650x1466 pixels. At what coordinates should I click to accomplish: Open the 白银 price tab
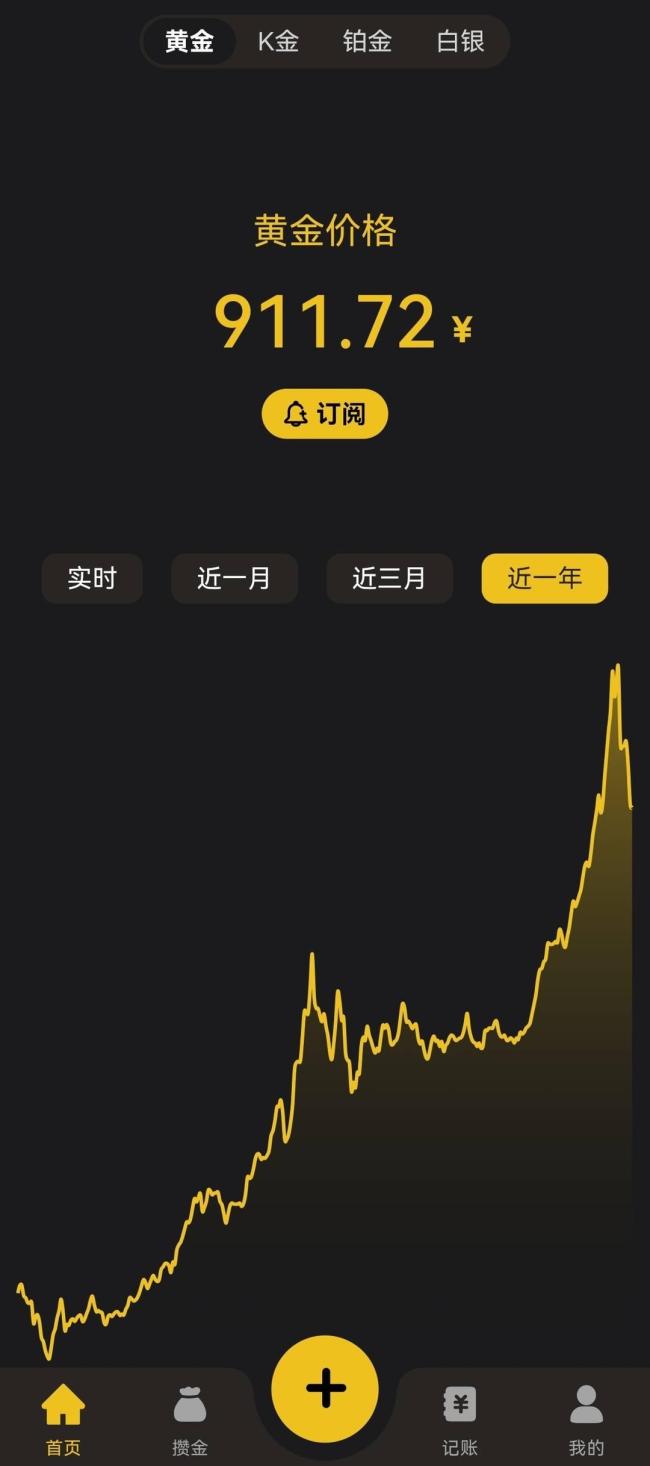[460, 42]
